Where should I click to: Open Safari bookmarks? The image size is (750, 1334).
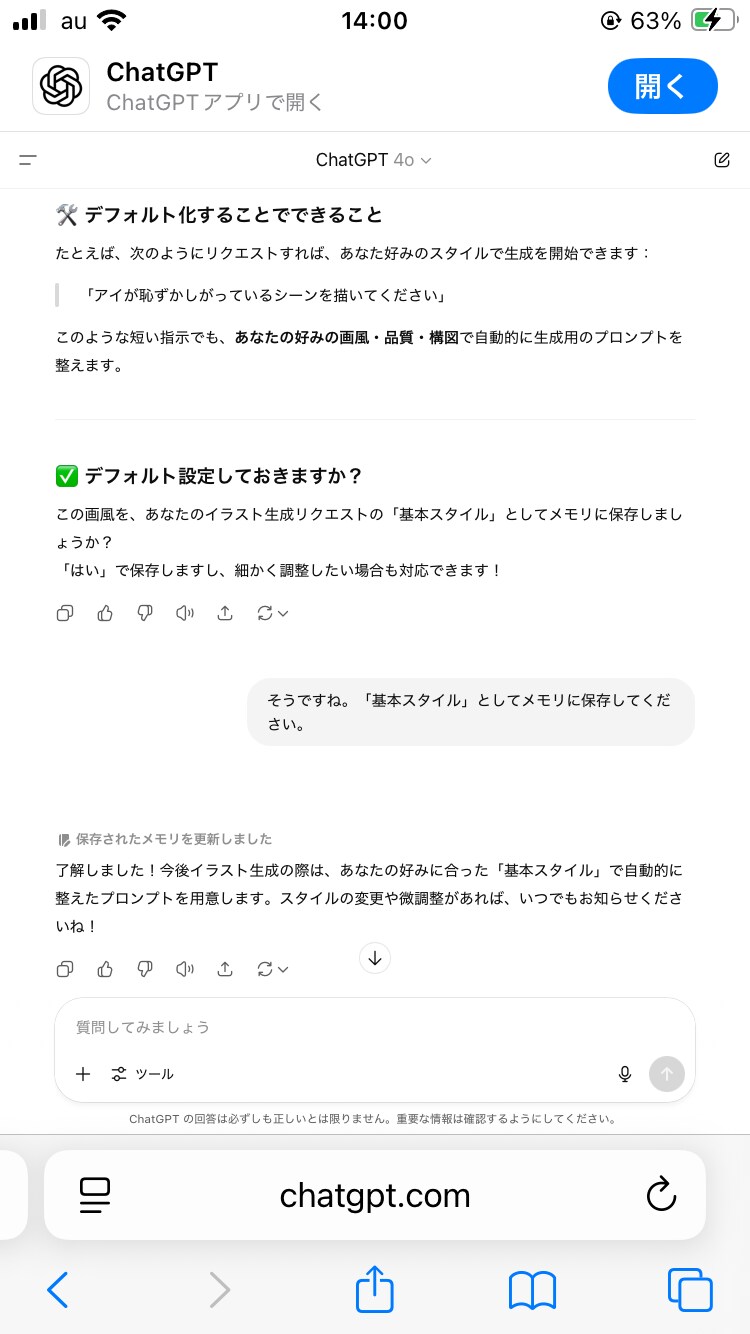click(x=532, y=1290)
